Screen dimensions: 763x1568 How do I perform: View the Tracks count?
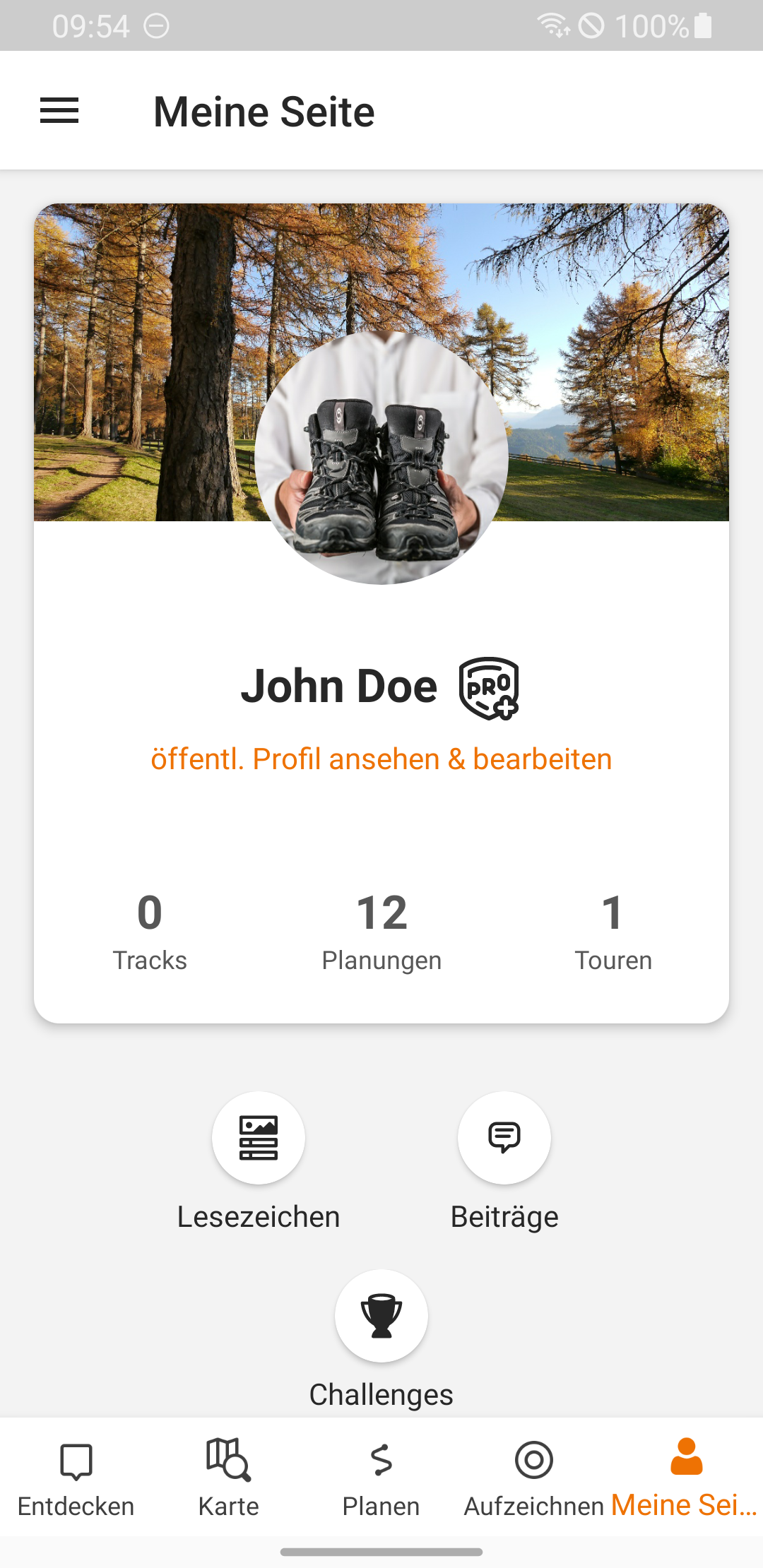point(150,932)
